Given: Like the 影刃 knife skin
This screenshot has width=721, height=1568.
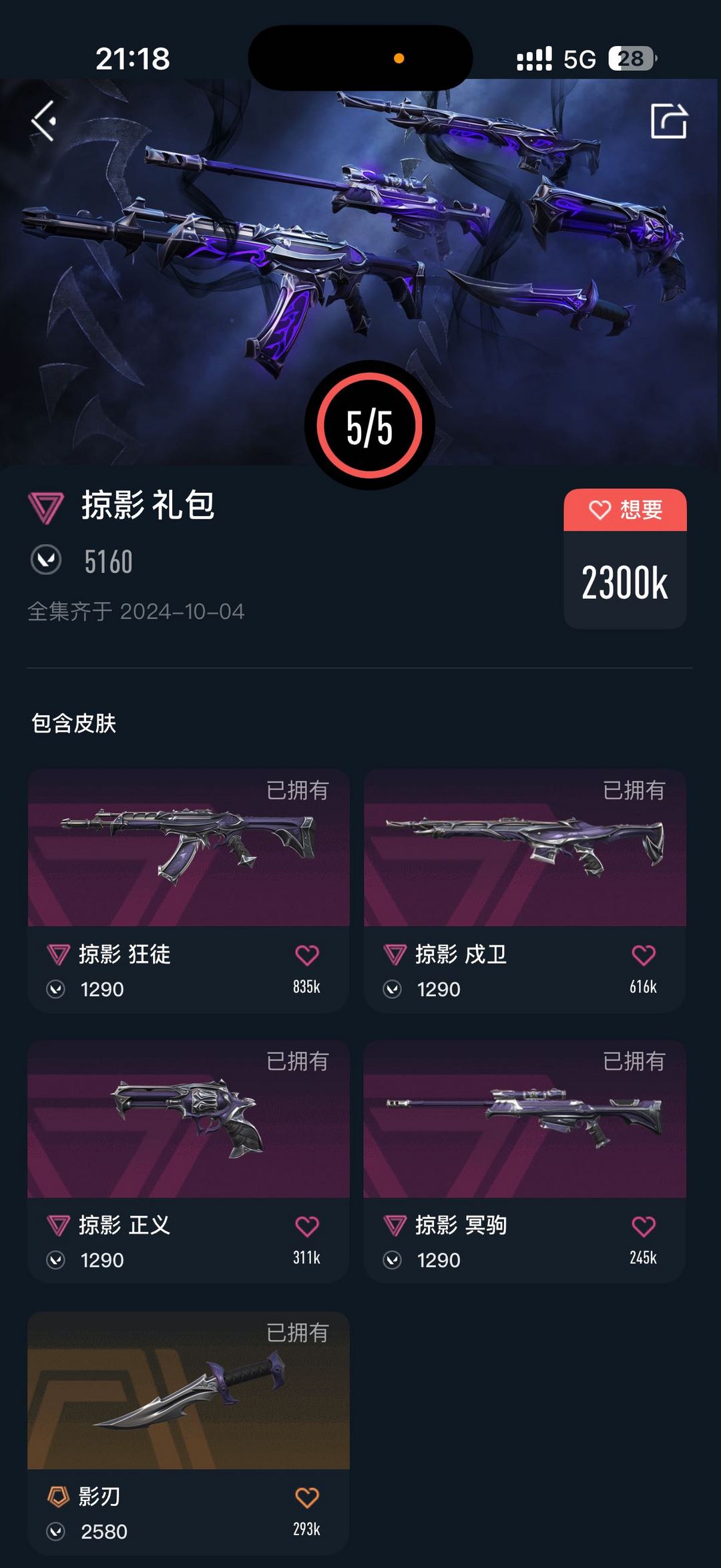Looking at the screenshot, I should (307, 1497).
